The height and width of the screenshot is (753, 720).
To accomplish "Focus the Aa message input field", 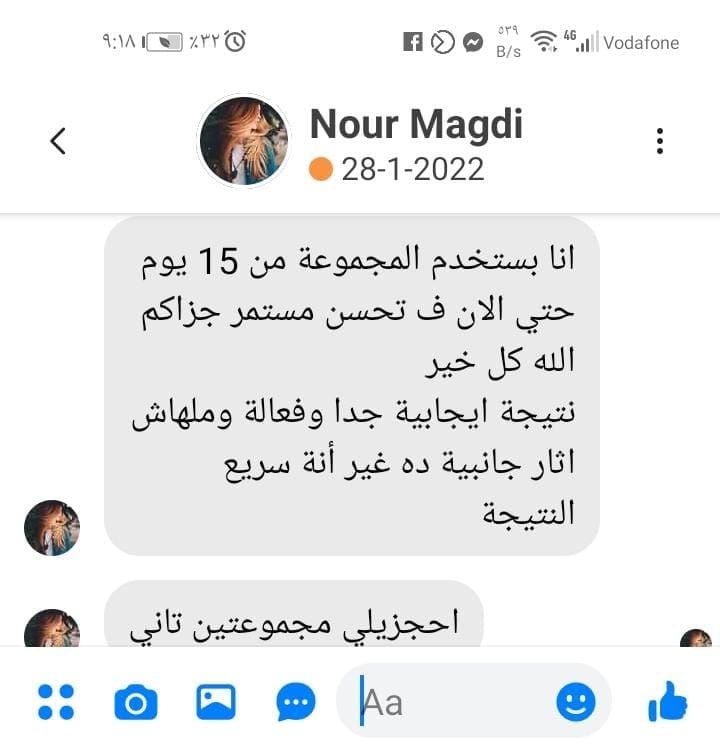I will (x=450, y=702).
